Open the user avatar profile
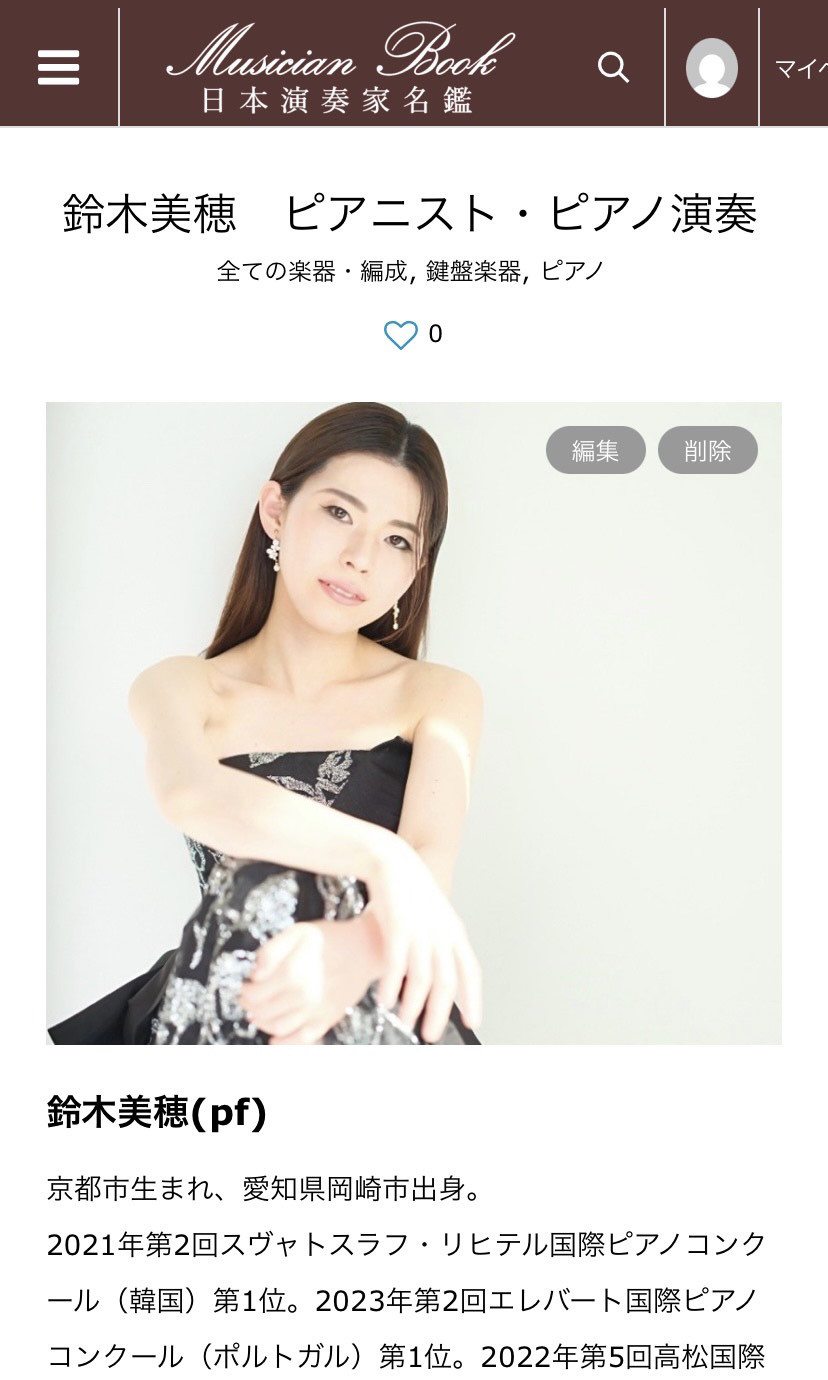 point(712,68)
